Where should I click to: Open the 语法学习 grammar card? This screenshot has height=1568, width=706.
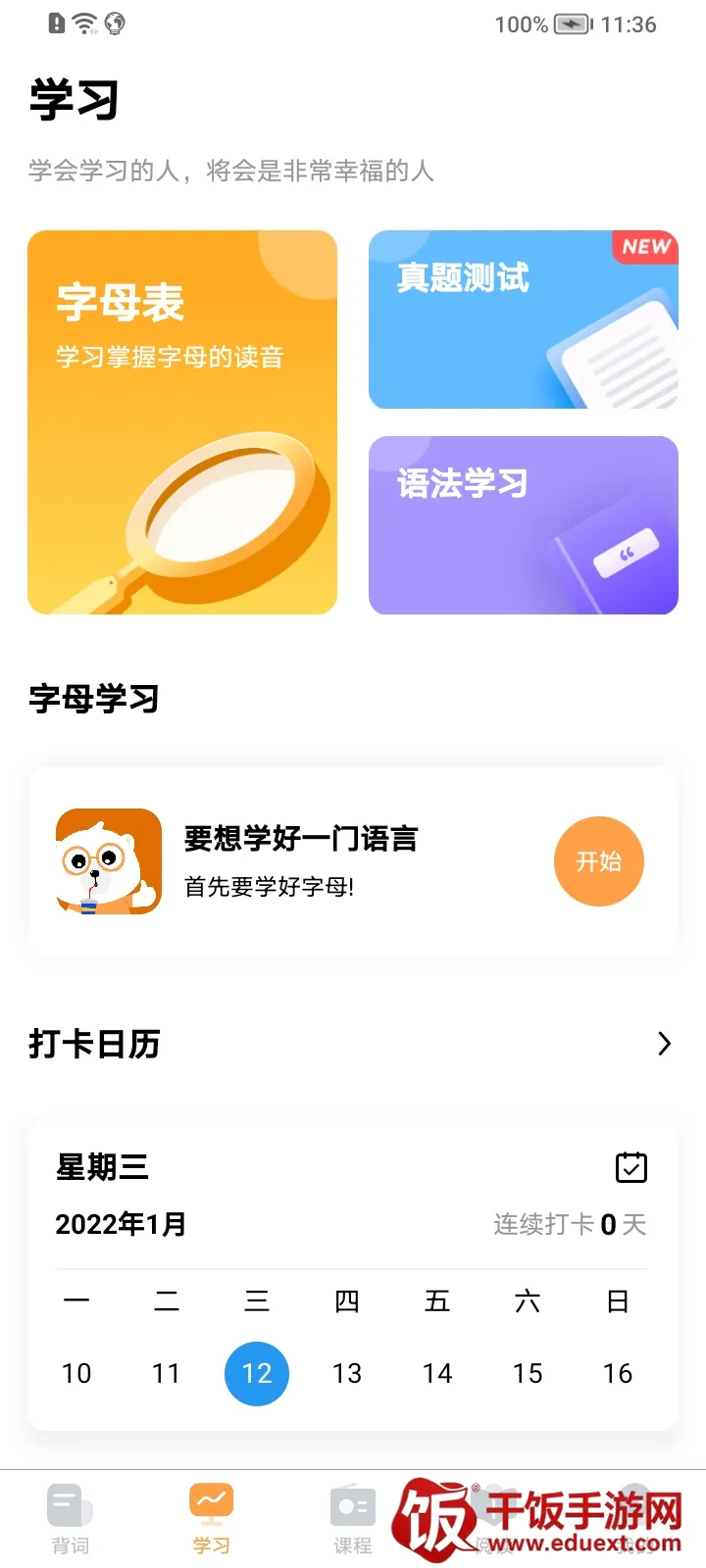524,525
